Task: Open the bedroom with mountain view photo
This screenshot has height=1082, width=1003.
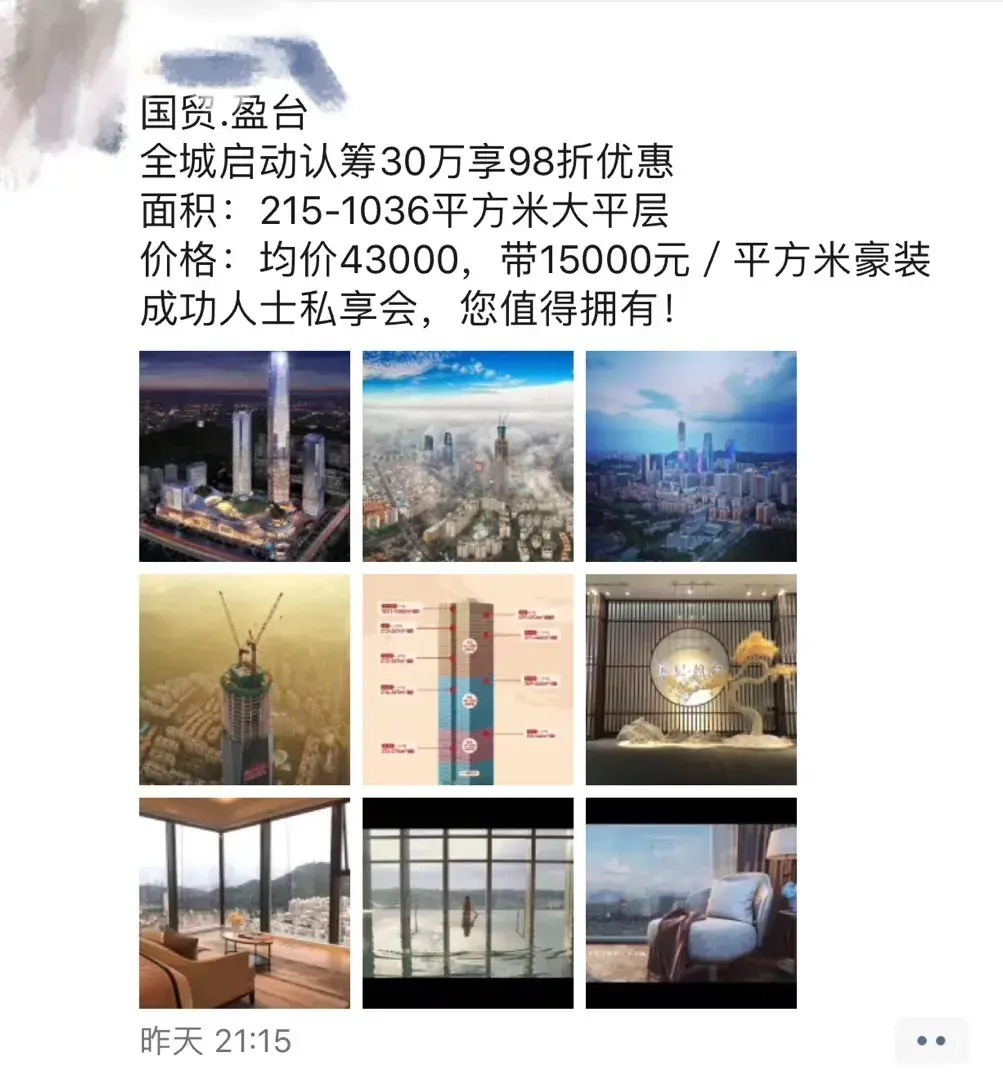Action: tap(244, 903)
